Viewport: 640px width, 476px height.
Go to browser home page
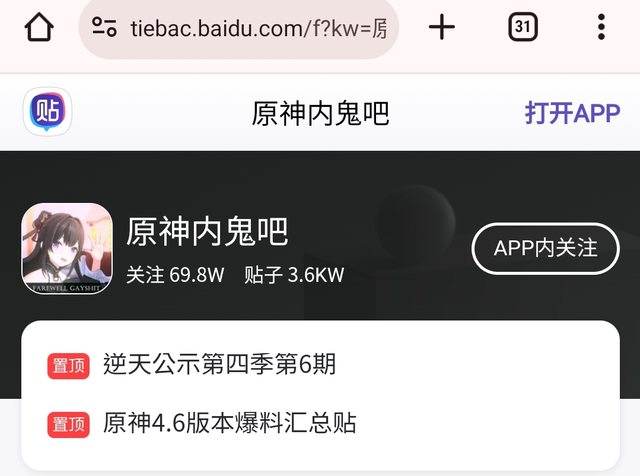[38, 27]
